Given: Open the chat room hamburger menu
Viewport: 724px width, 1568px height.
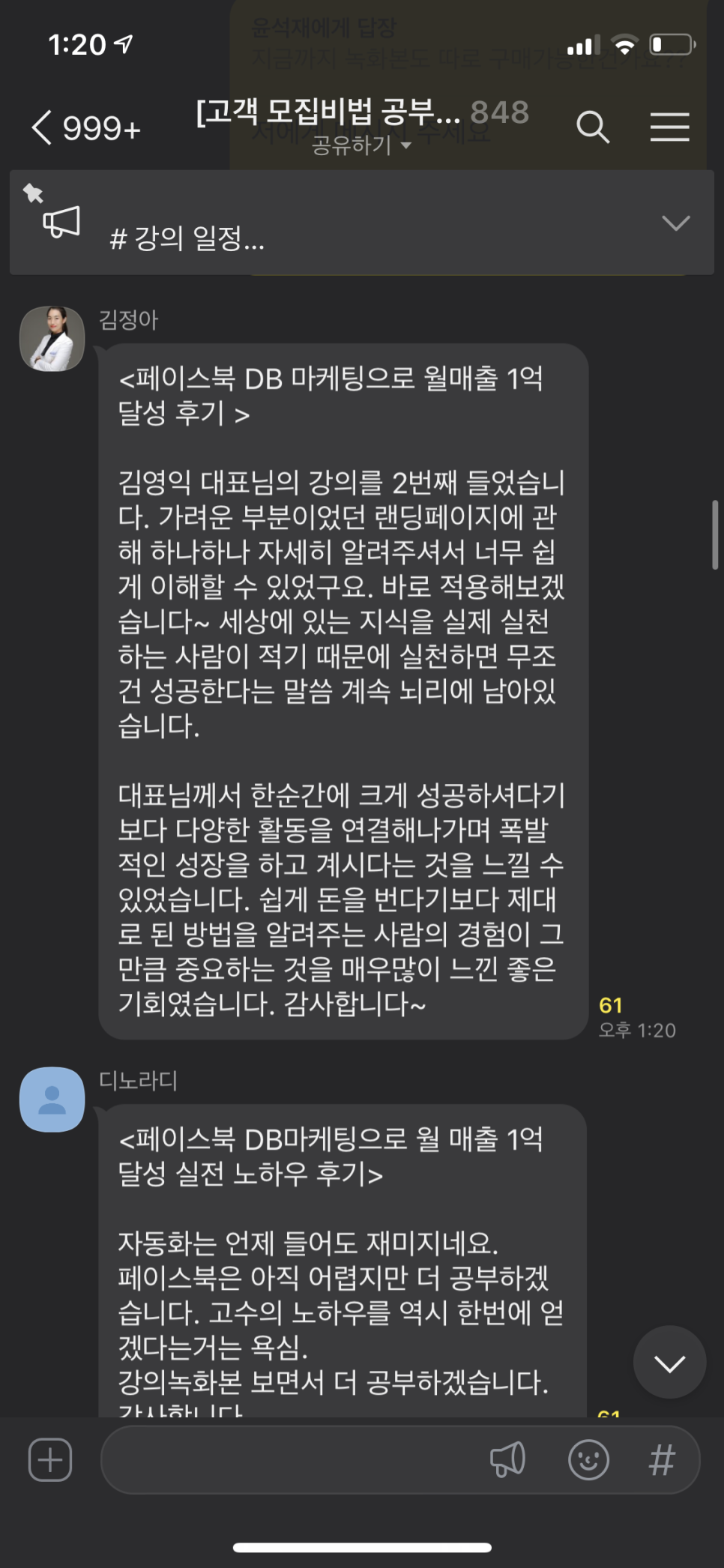Looking at the screenshot, I should (x=669, y=127).
